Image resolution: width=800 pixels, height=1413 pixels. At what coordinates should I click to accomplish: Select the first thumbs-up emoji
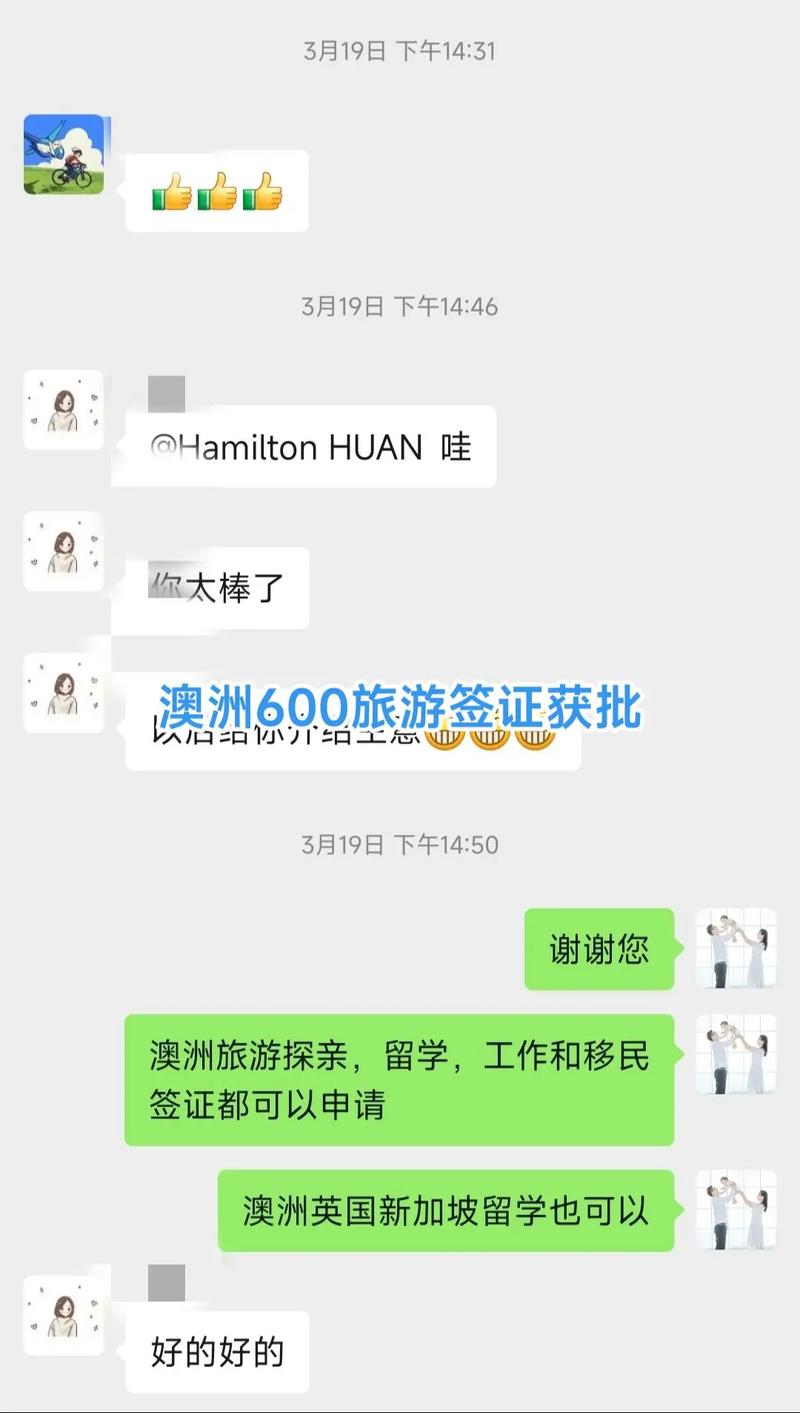(x=172, y=192)
